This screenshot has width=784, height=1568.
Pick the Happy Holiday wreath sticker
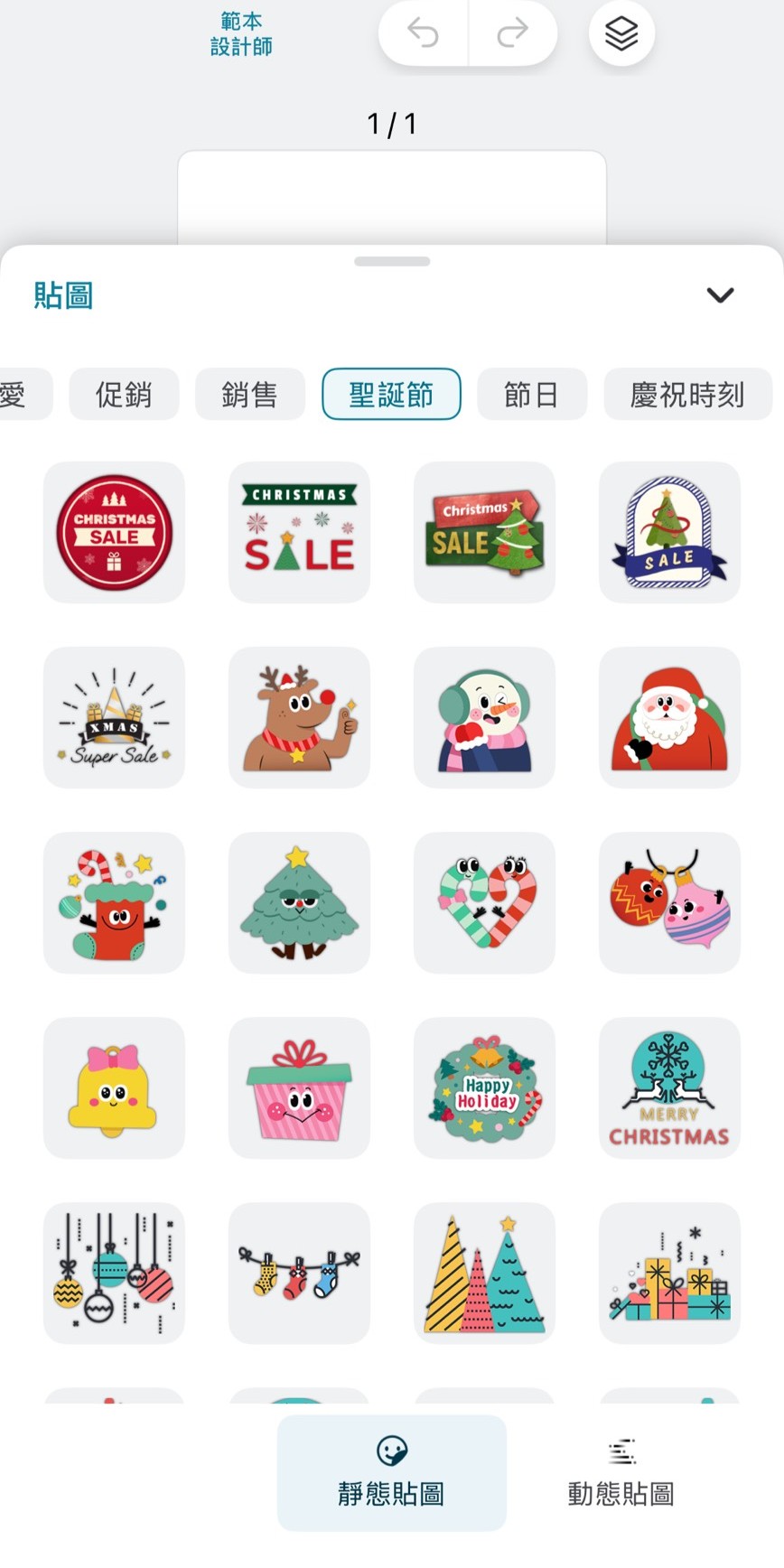(484, 1088)
